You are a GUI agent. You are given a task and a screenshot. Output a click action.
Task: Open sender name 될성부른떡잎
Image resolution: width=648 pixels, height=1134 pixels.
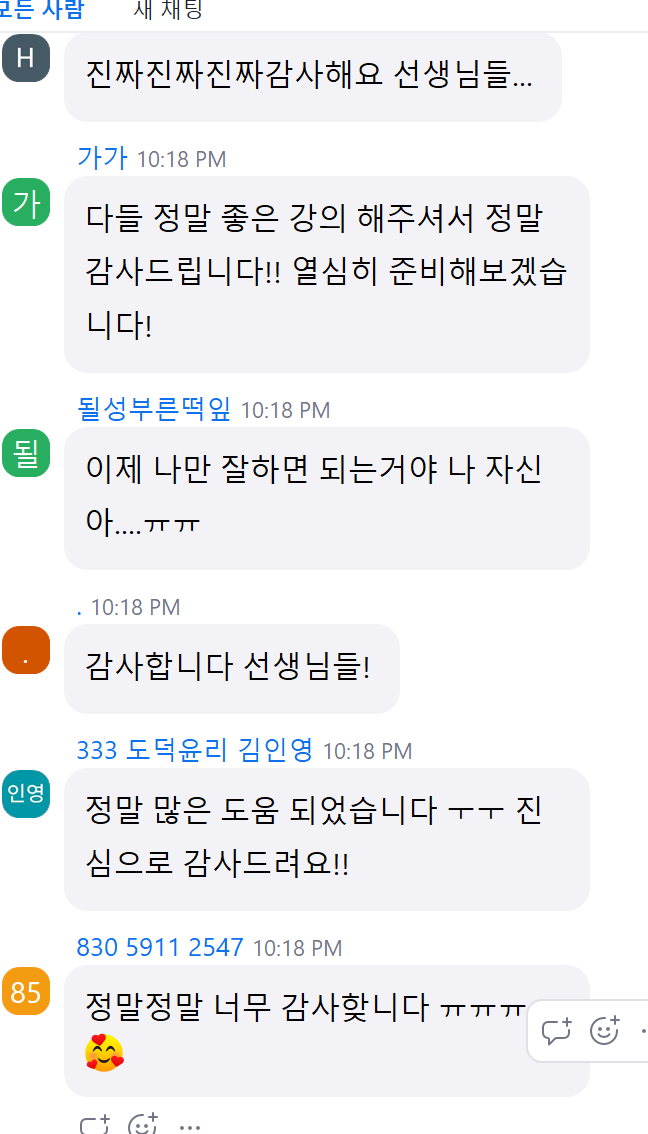click(x=154, y=409)
